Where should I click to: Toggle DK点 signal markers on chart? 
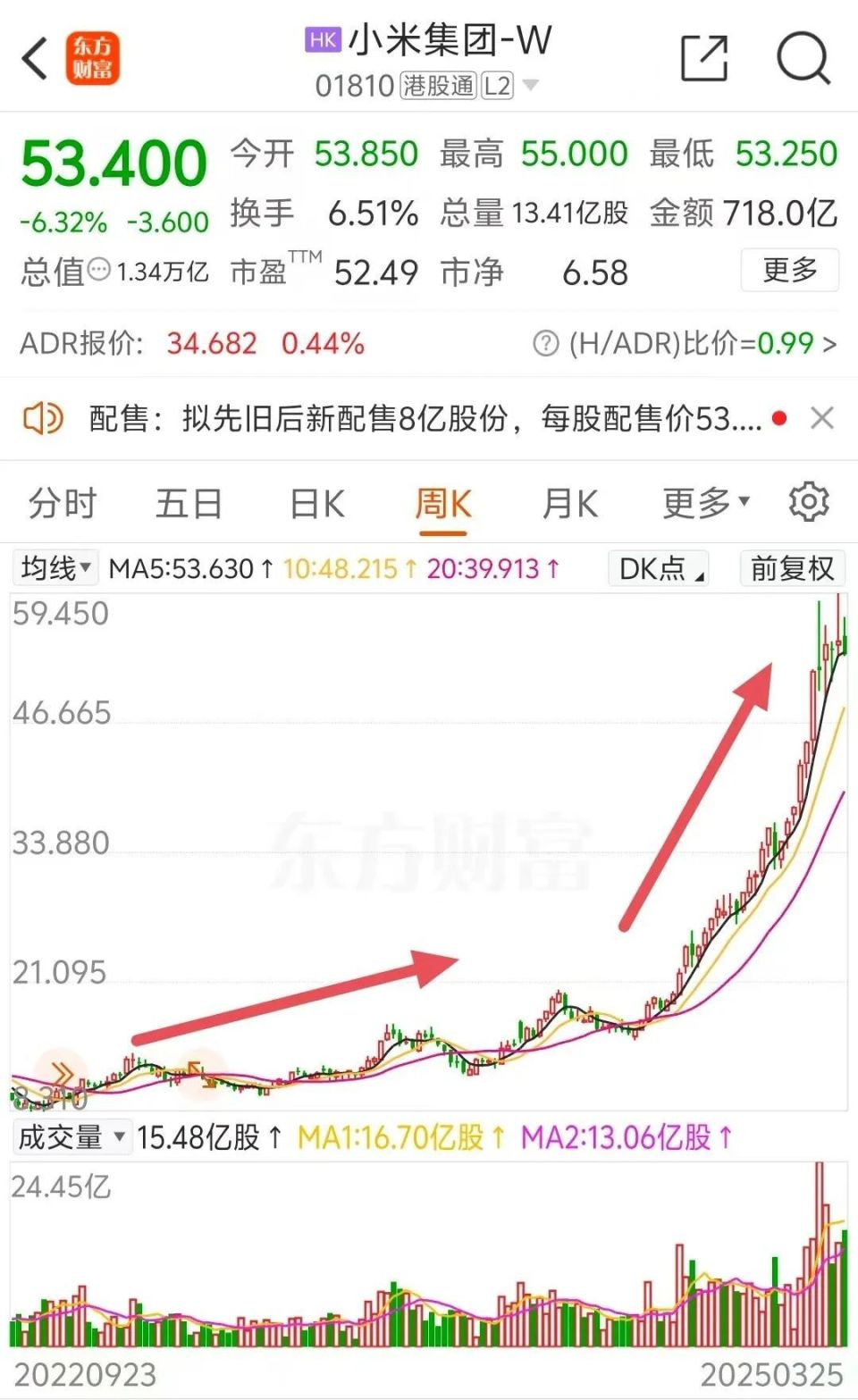point(657,568)
